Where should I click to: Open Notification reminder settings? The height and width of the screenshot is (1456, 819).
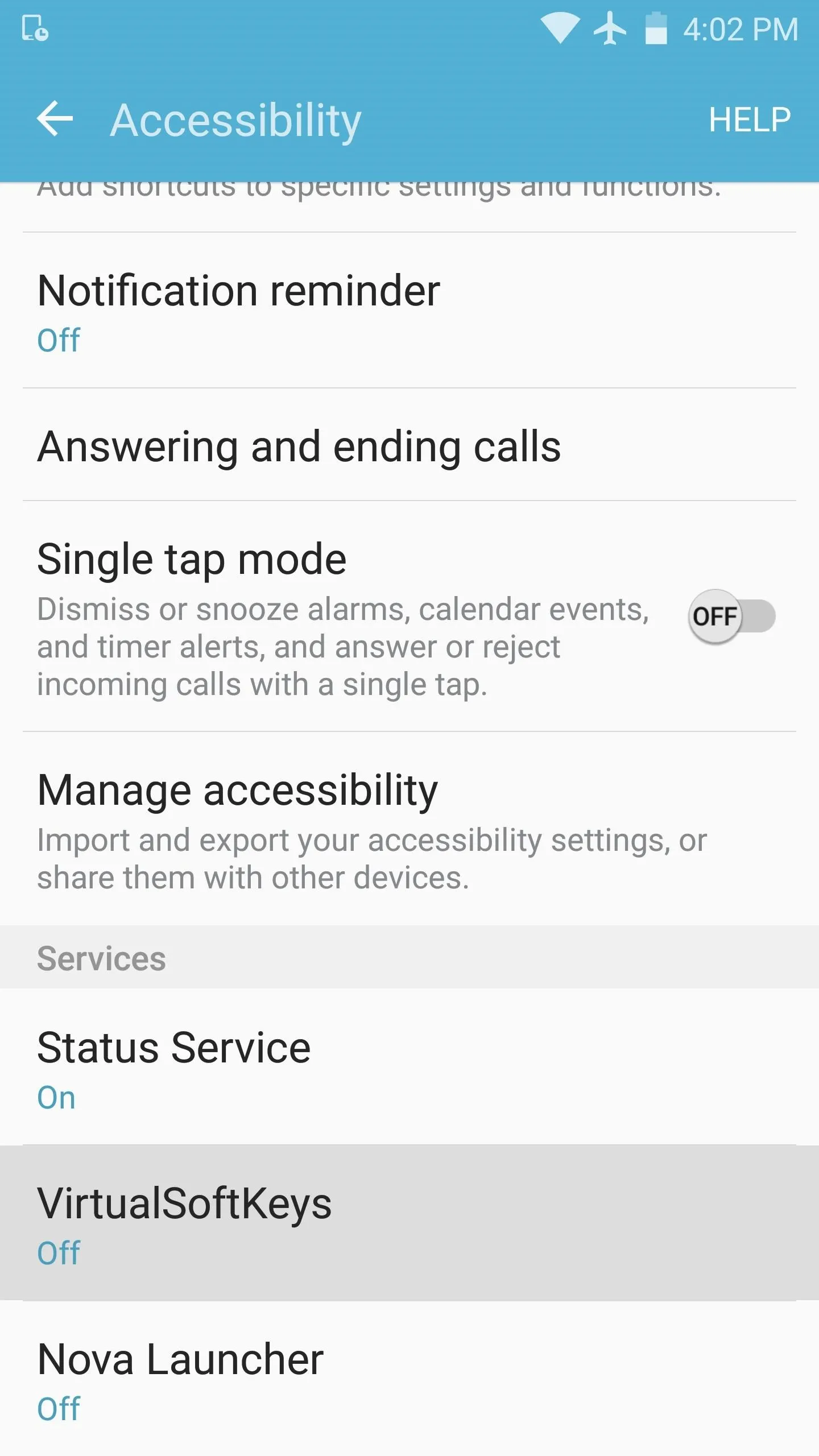pos(409,311)
